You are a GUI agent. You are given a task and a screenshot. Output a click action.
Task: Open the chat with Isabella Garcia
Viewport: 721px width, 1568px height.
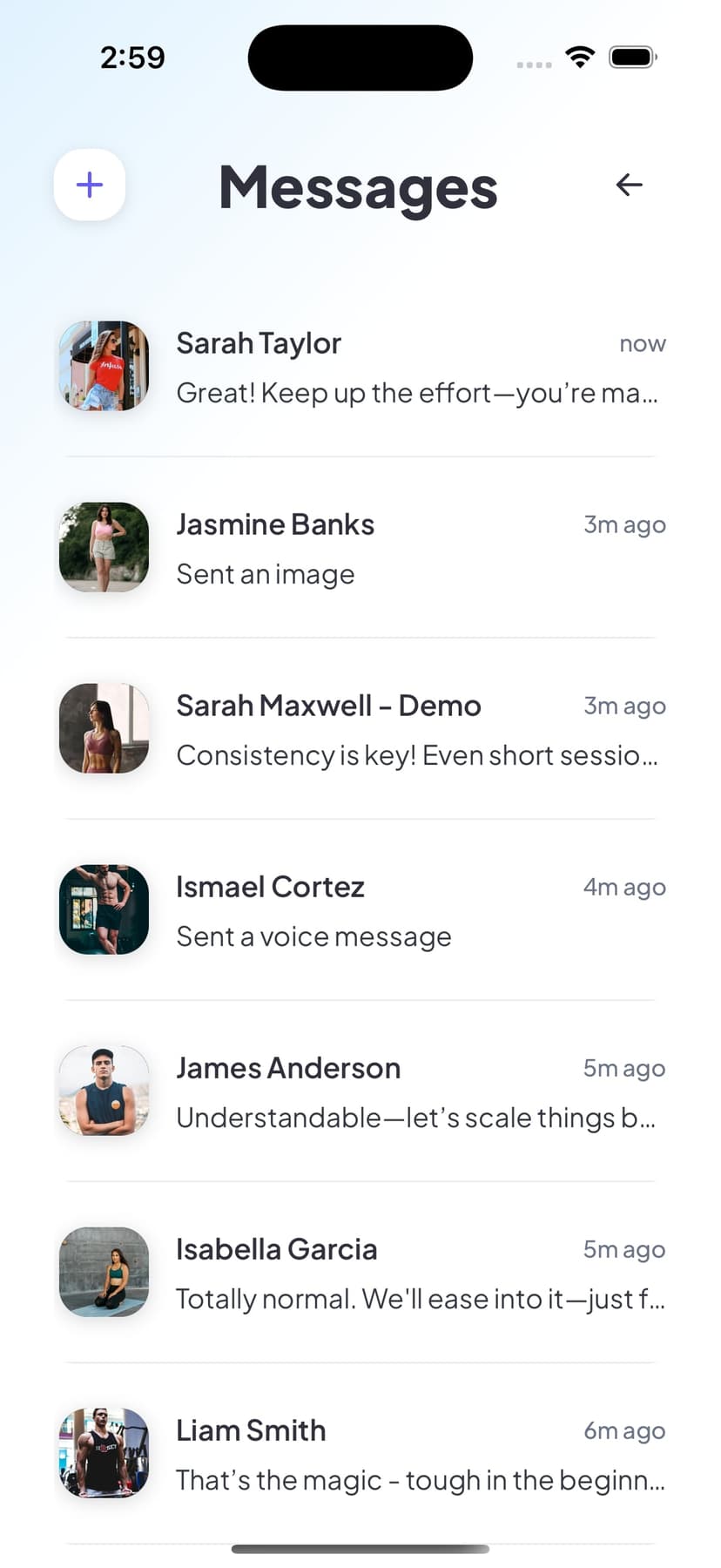point(360,1272)
